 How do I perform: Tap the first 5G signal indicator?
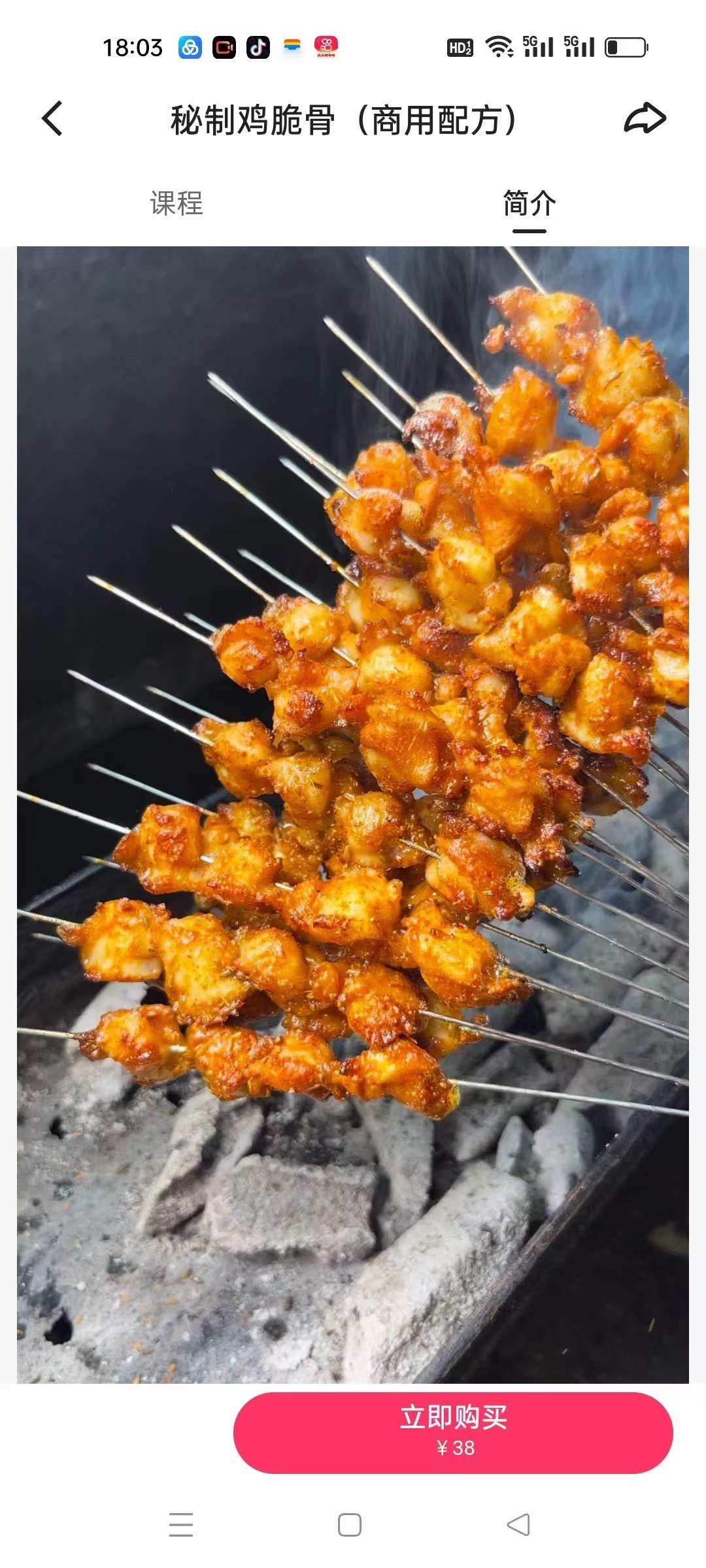click(x=536, y=47)
